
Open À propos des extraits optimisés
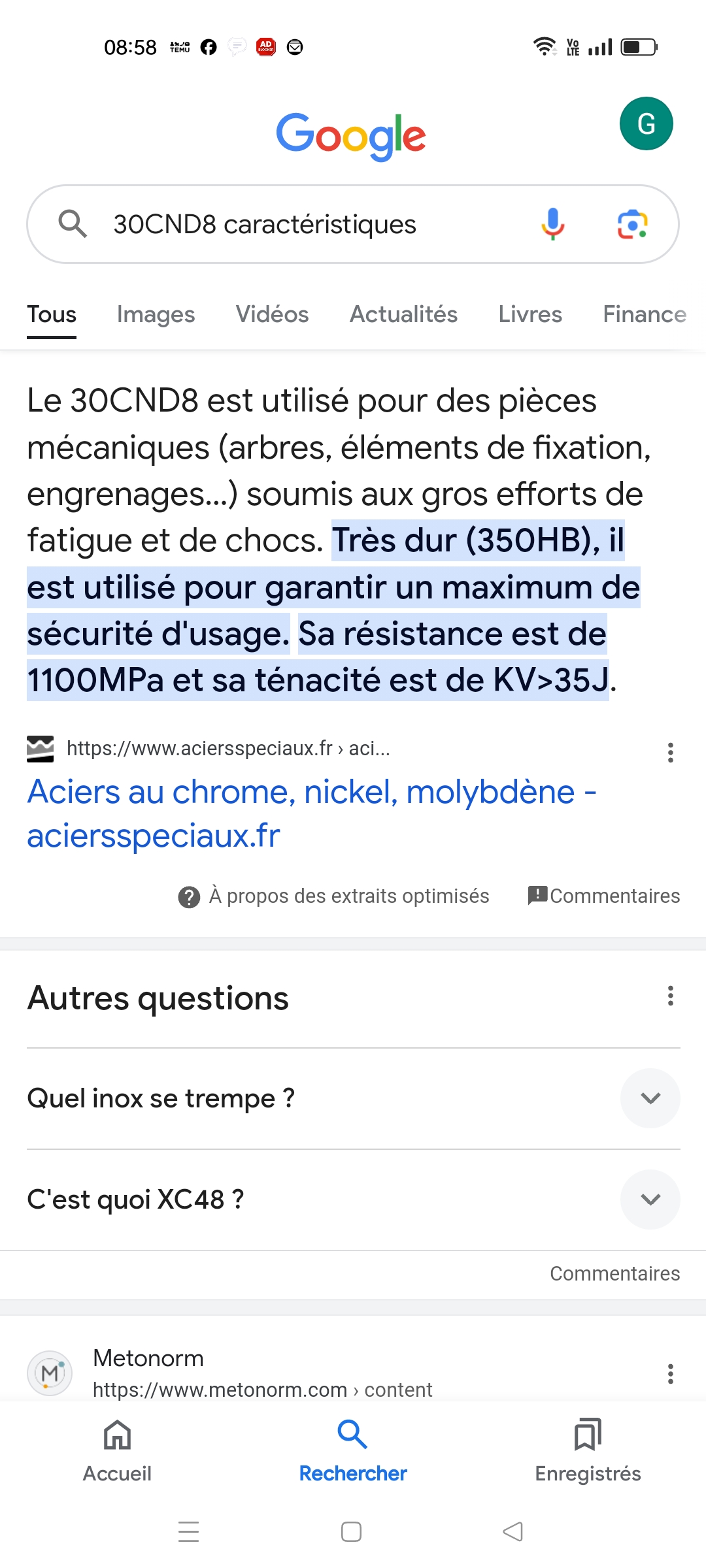click(333, 896)
